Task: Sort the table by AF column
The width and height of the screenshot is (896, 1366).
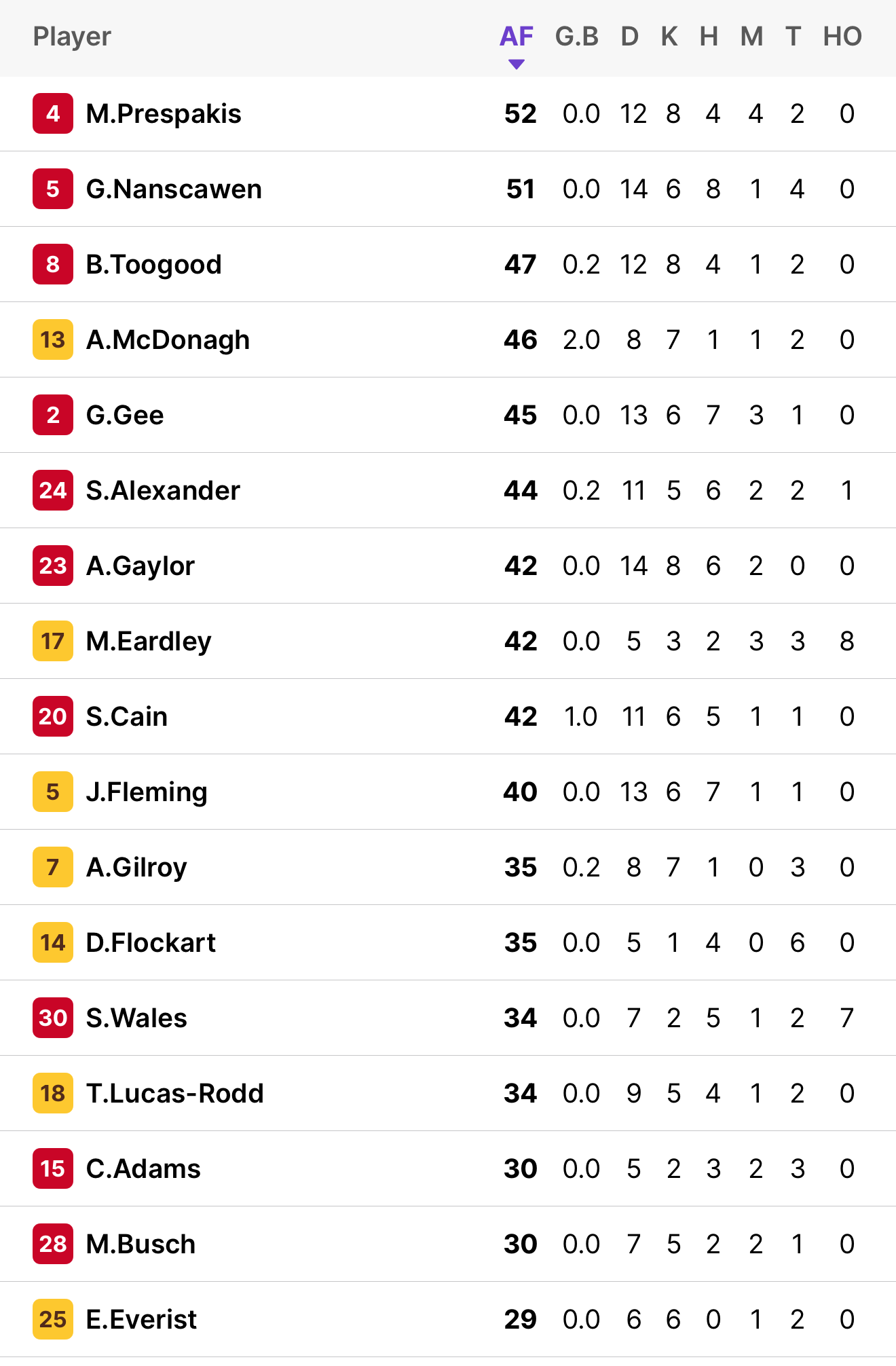Action: [x=517, y=37]
